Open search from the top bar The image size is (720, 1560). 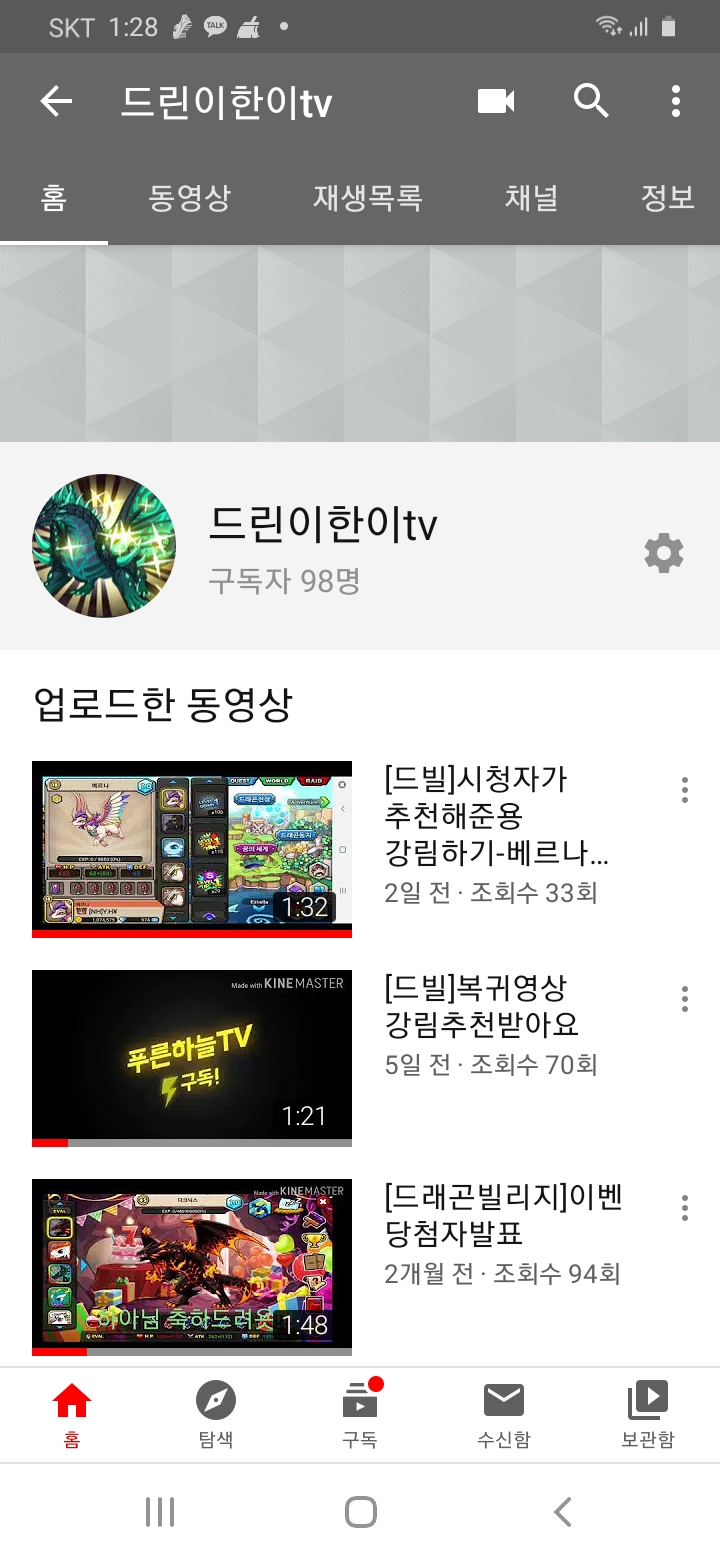click(x=591, y=101)
